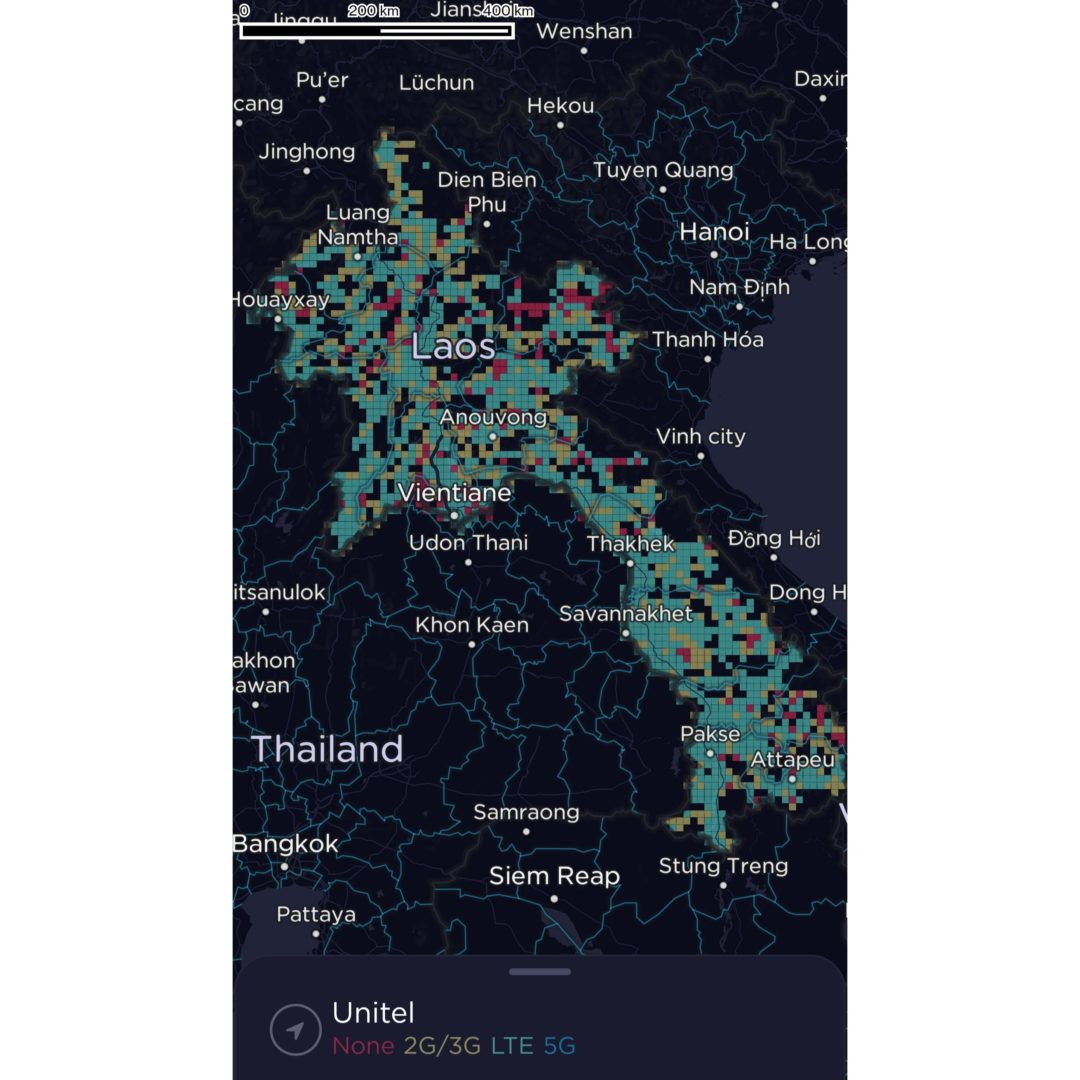Expand the bottom sheet via its handle
The image size is (1080, 1080).
click(540, 972)
